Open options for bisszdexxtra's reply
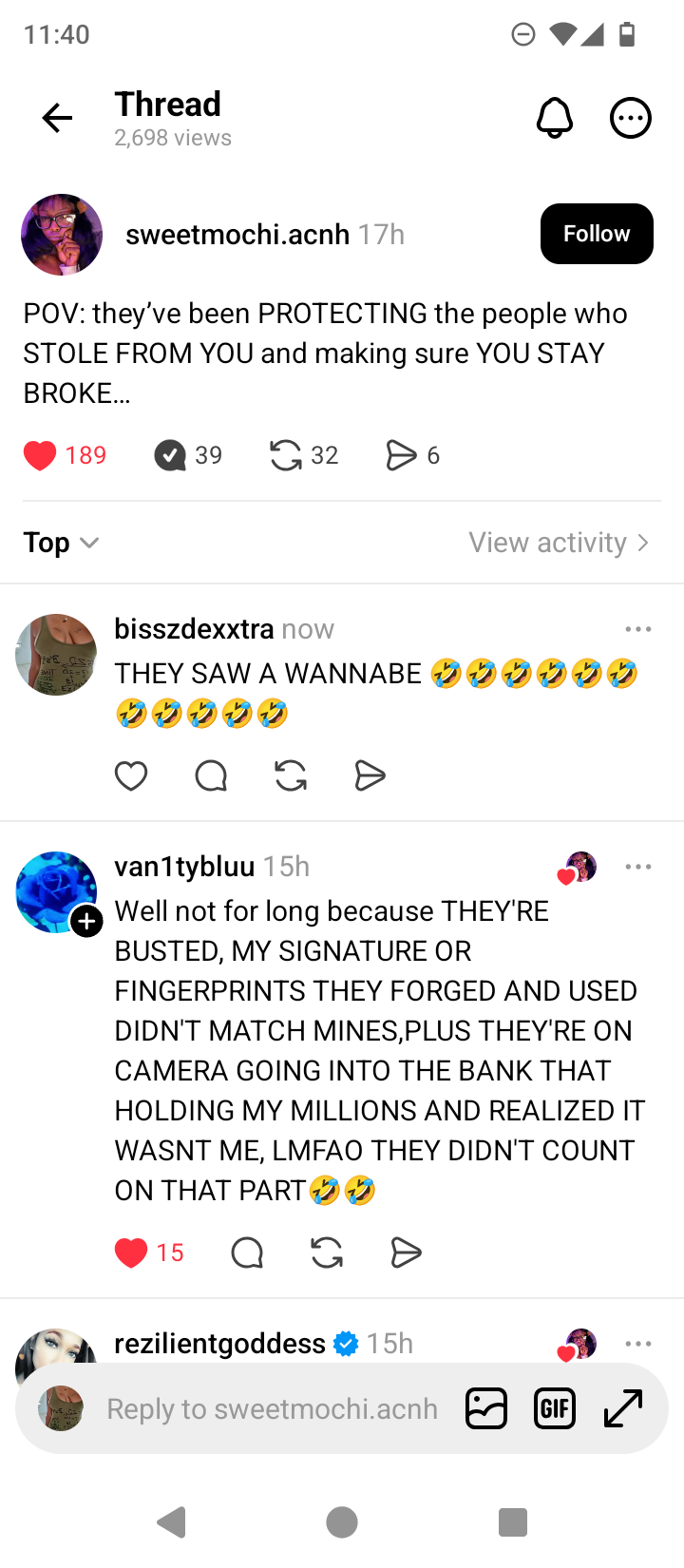The image size is (684, 1568). [x=638, y=629]
